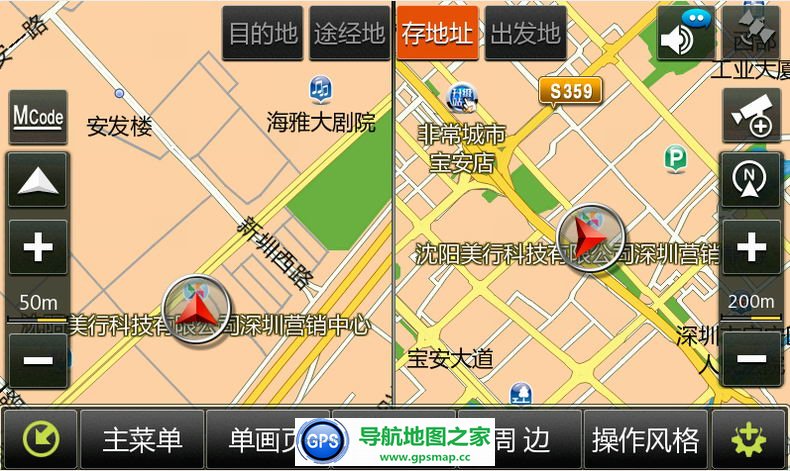This screenshot has height=471, width=790.
Task: Add the point as 途经地 waypoint
Action: (349, 33)
